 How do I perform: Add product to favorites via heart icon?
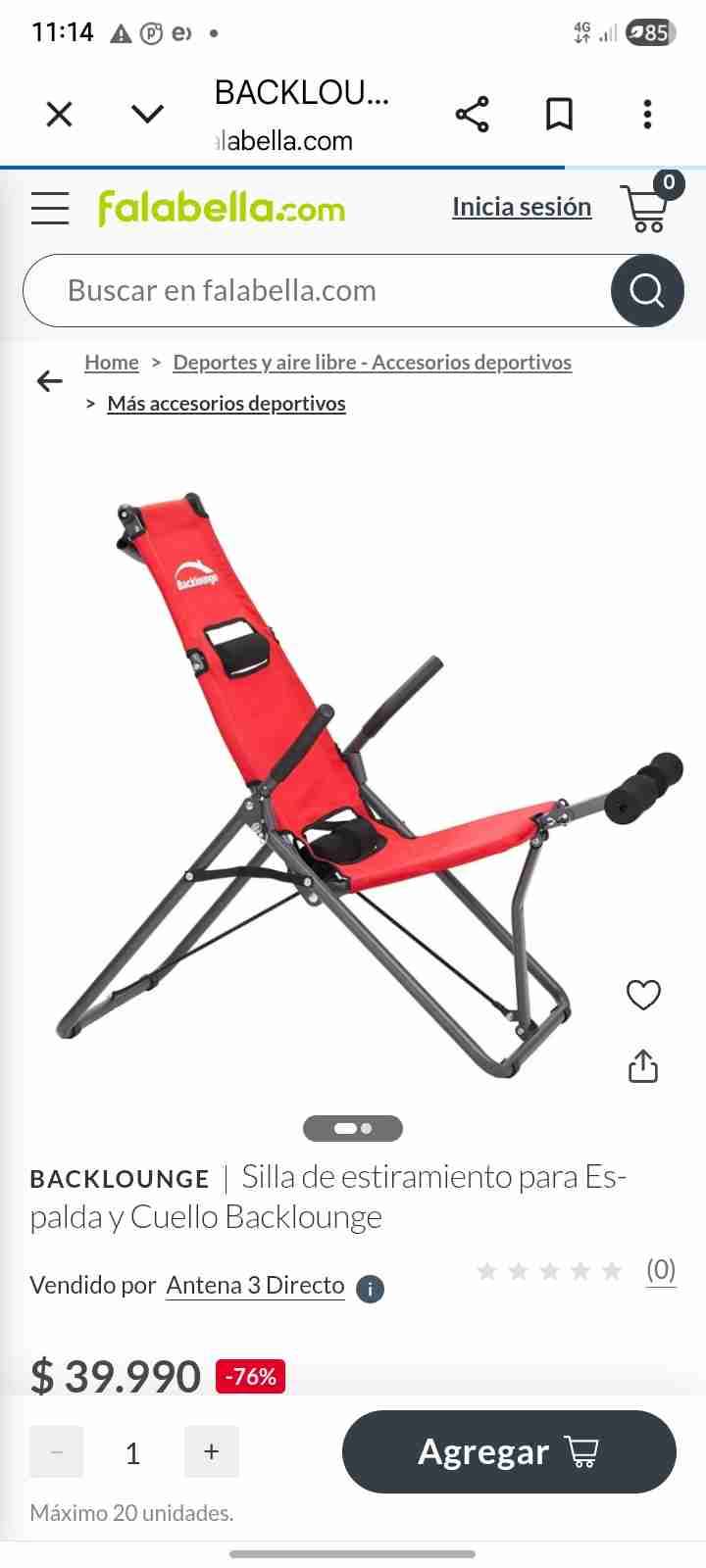tap(642, 995)
